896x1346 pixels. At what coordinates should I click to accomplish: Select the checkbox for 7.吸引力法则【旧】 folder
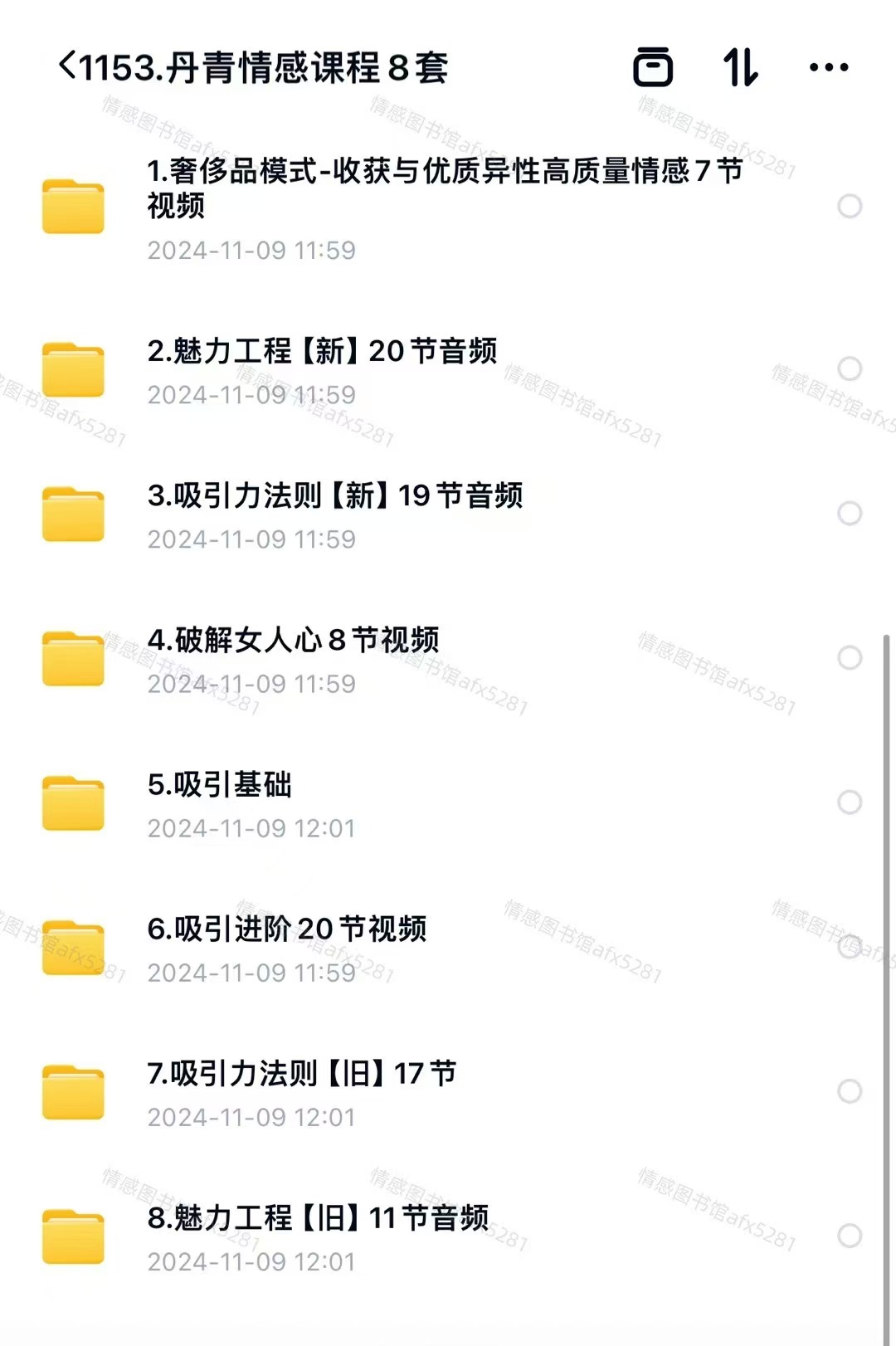point(850,1090)
